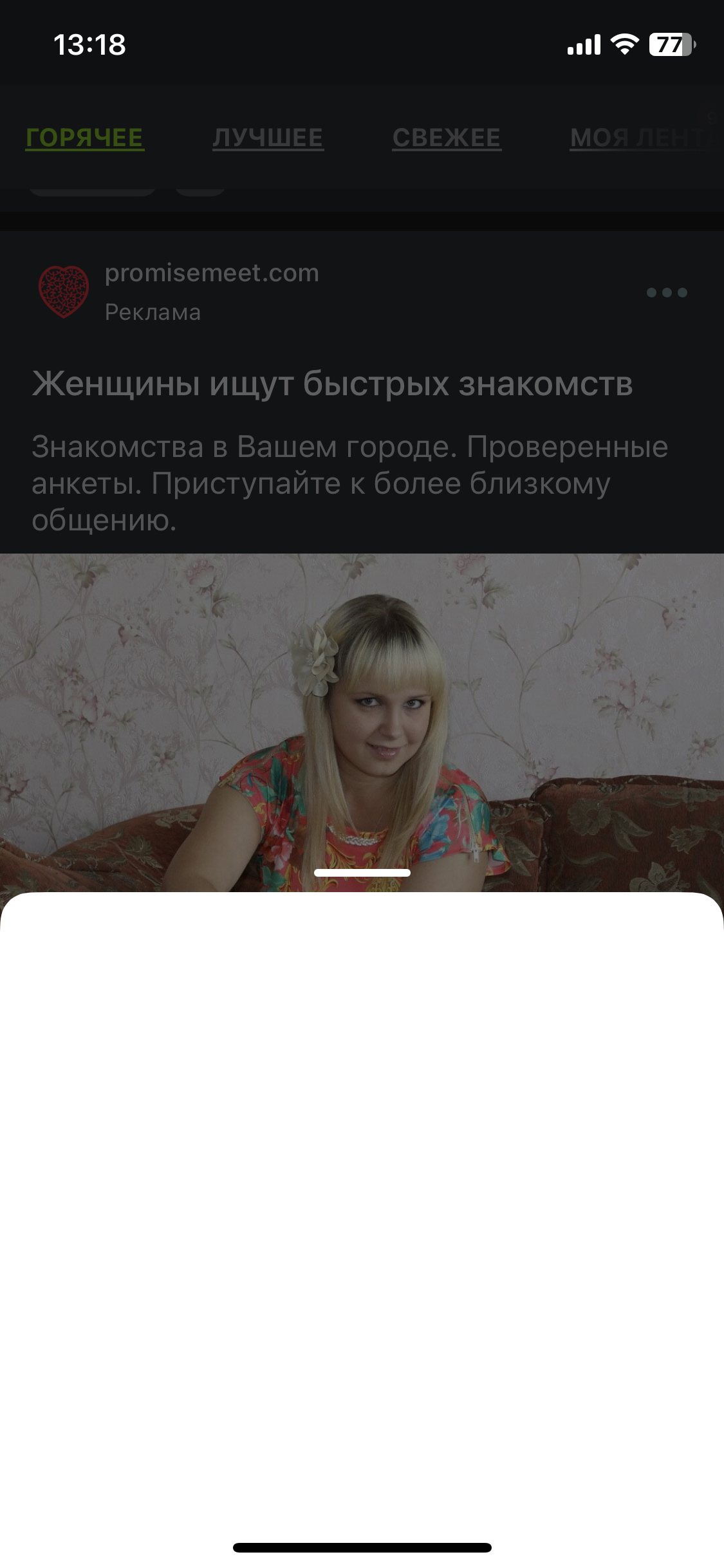Tap the bottom sheet drag handle

point(362,873)
